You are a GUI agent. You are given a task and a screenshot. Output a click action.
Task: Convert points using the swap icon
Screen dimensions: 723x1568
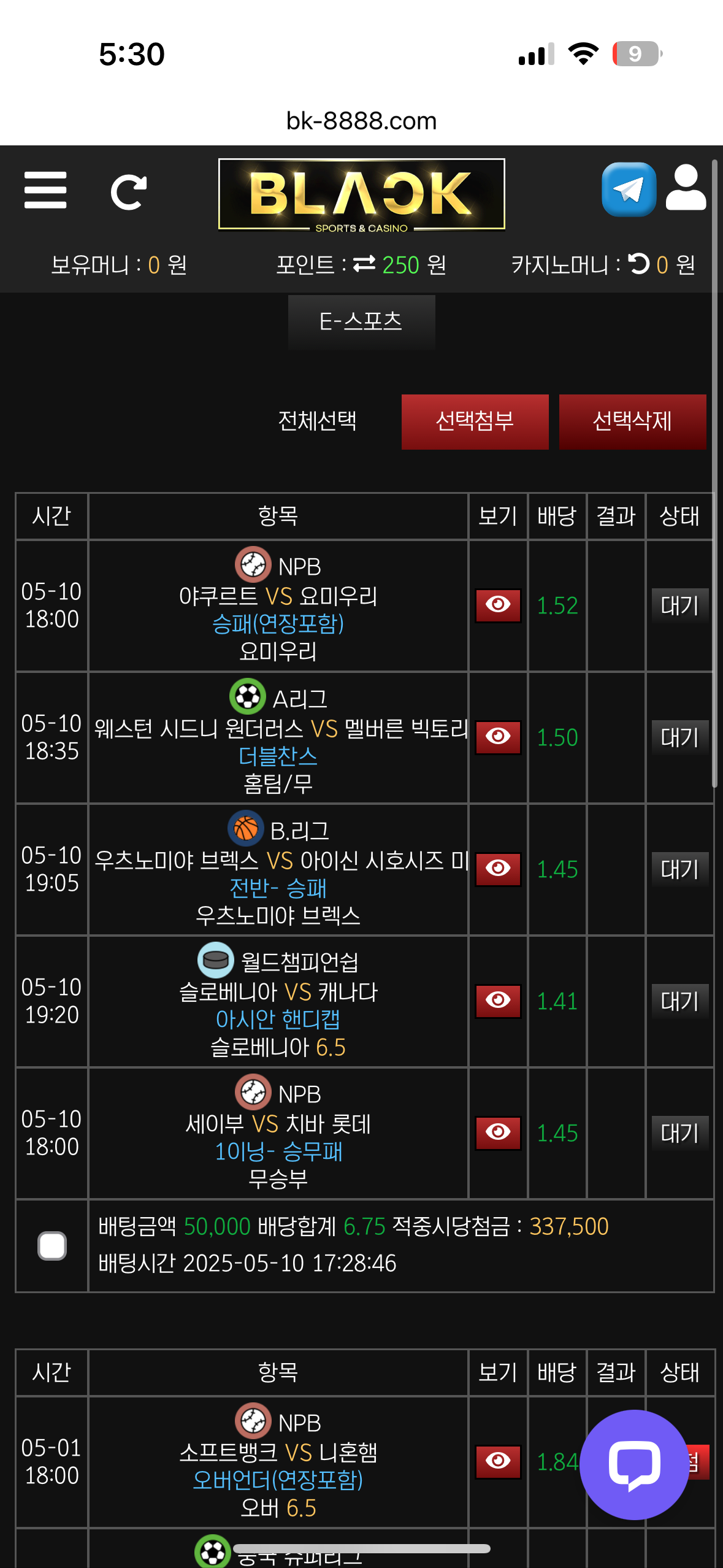pyautogui.click(x=364, y=264)
